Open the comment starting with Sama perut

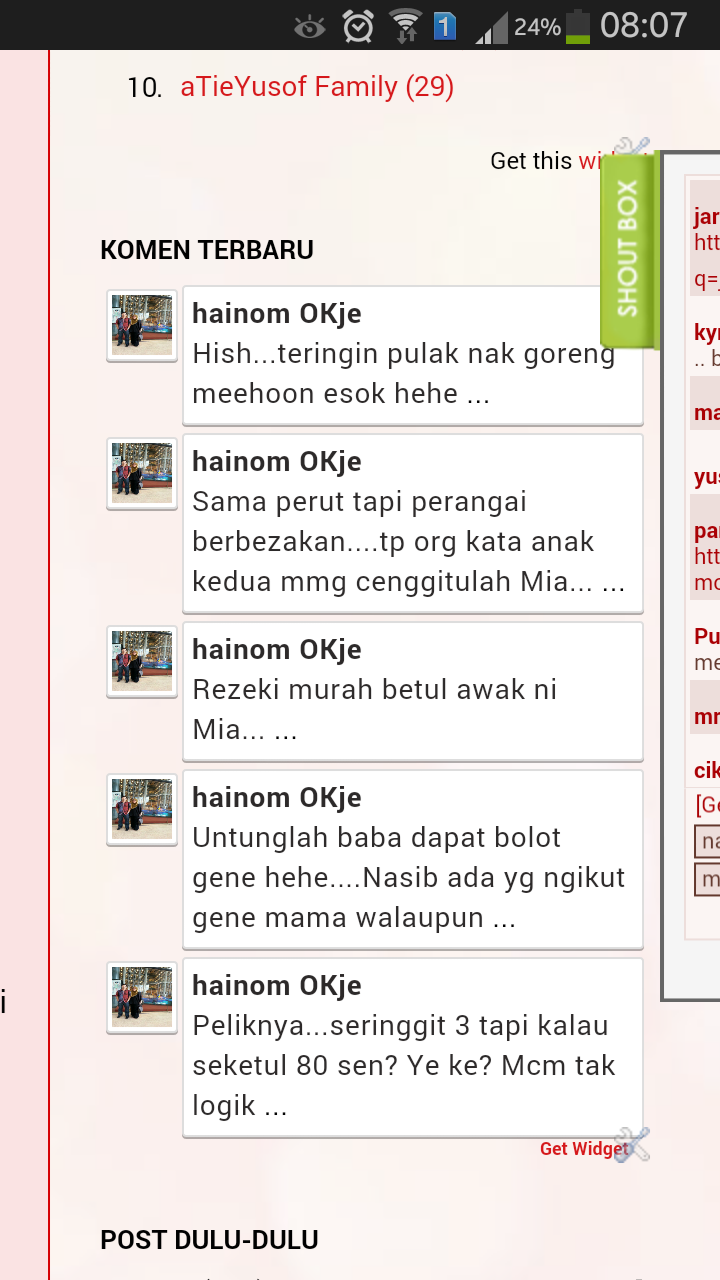pyautogui.click(x=408, y=541)
